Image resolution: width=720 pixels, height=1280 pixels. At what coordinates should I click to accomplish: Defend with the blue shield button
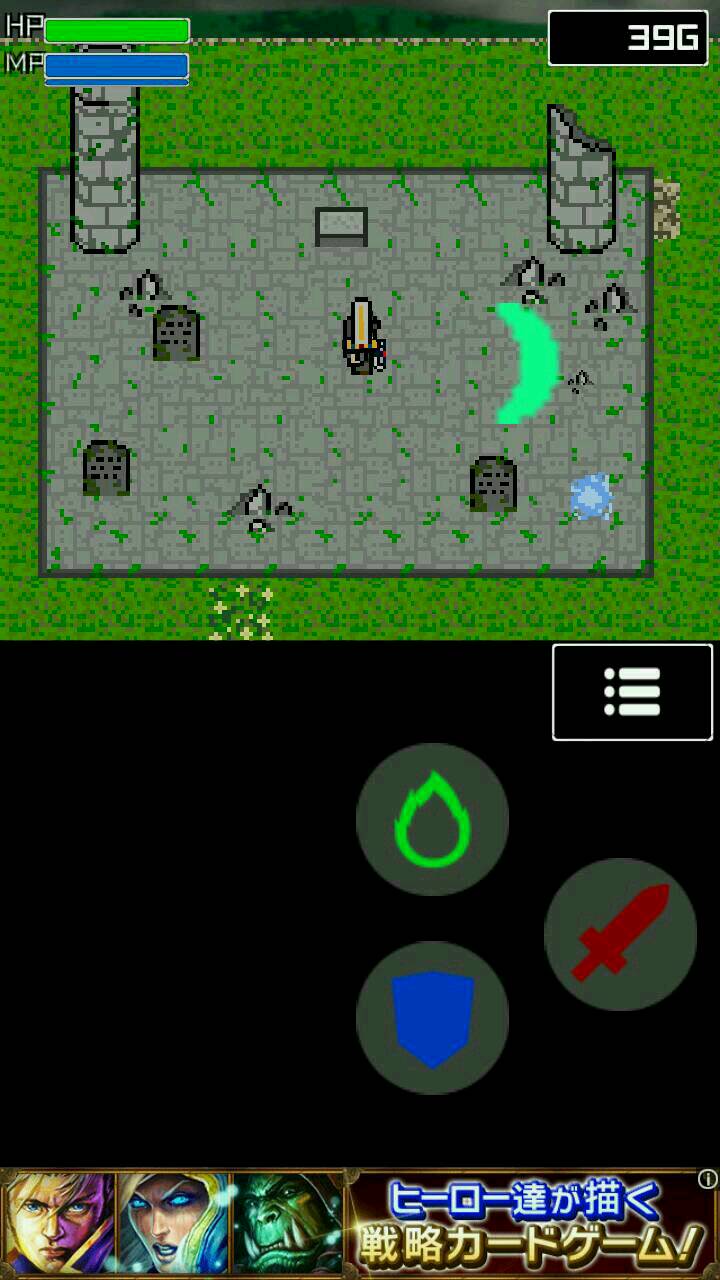(x=432, y=1017)
